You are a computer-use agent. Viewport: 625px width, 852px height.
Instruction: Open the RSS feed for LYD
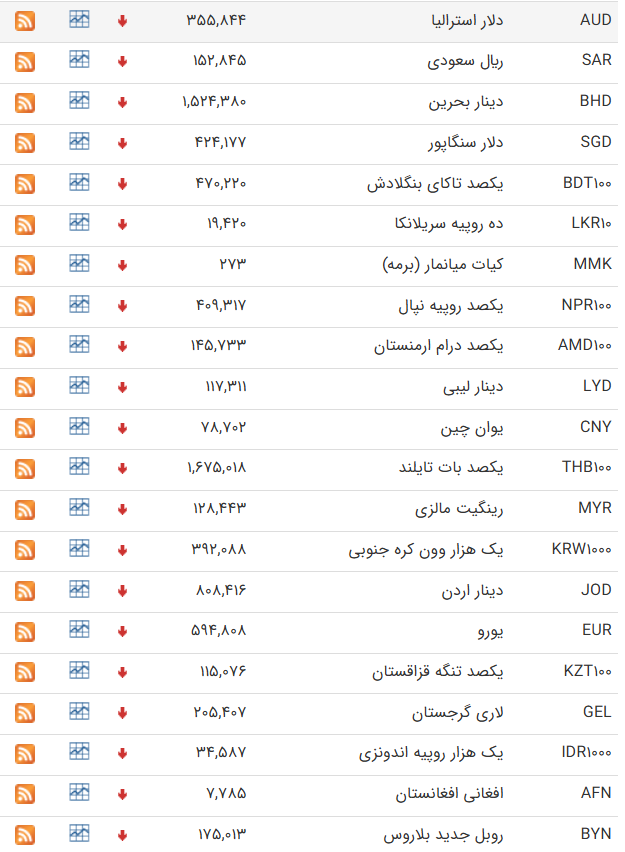(x=25, y=386)
